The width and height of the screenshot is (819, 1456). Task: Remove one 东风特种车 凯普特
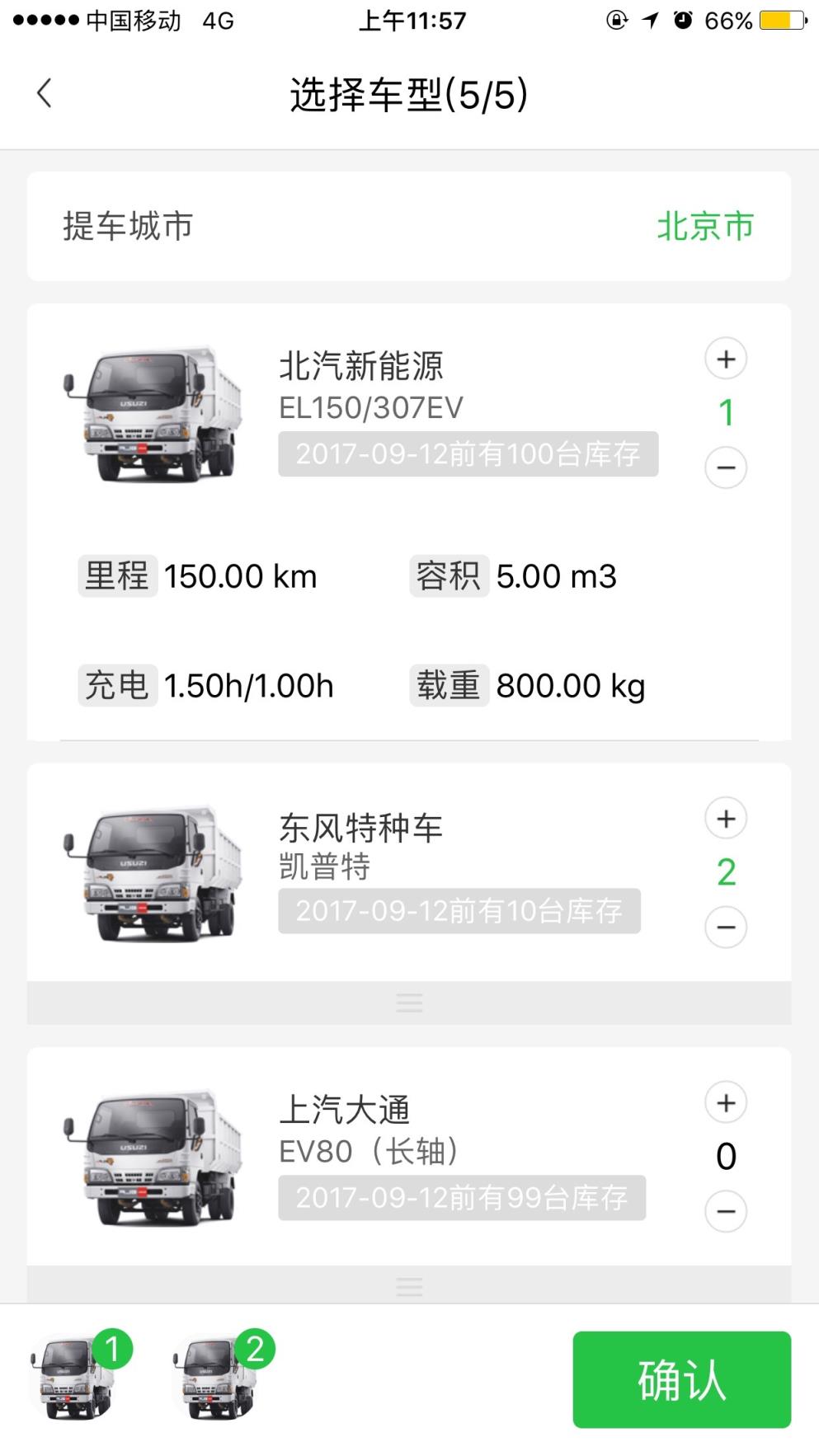(x=725, y=927)
